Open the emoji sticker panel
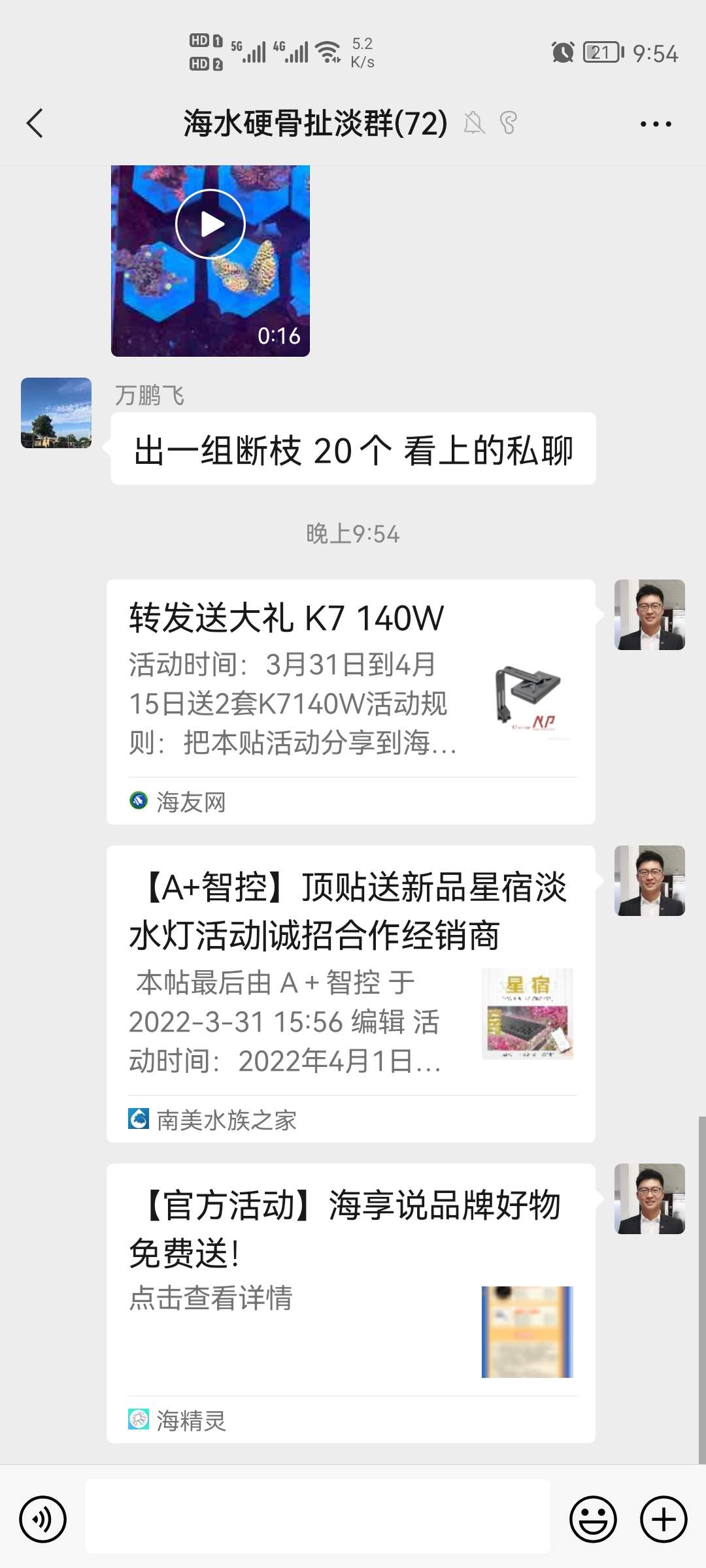The image size is (706, 1568). point(593,1519)
